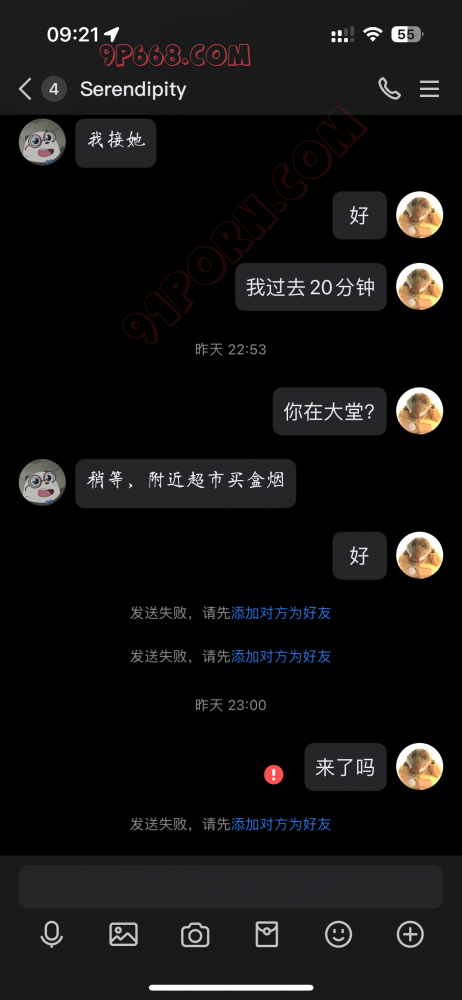462x1000 pixels.
Task: Tap the message input field
Action: 231,886
